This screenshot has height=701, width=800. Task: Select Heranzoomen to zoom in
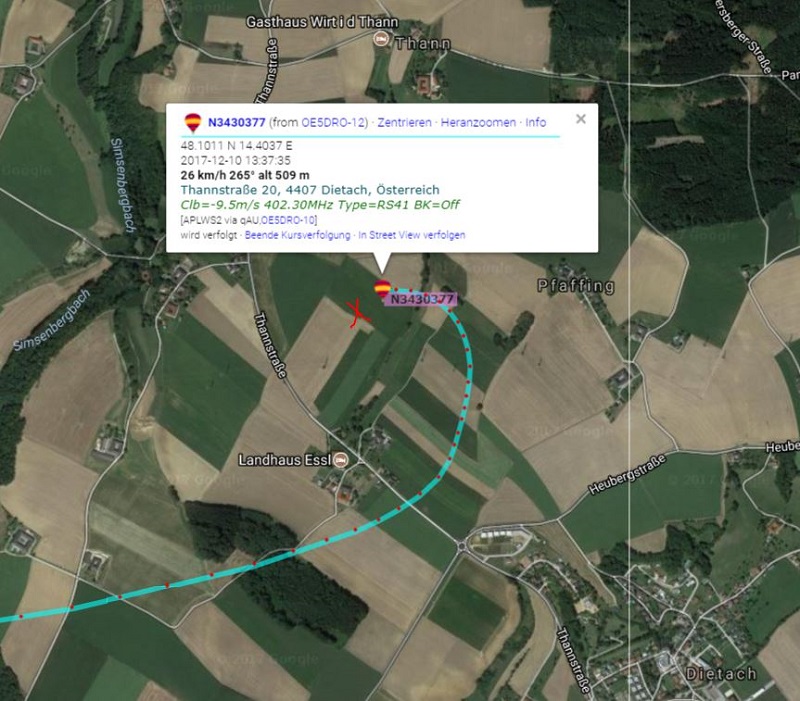pos(478,122)
